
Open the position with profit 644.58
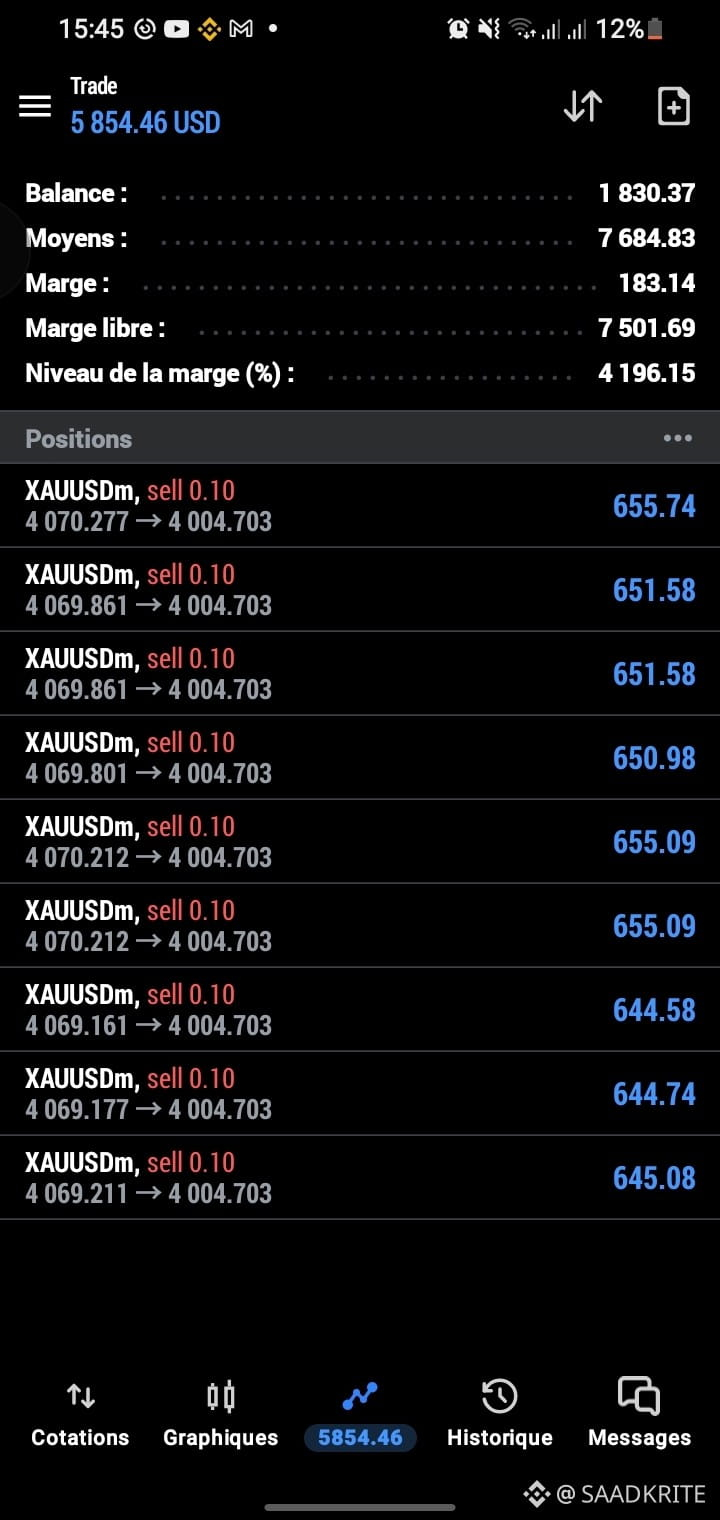pos(360,1010)
